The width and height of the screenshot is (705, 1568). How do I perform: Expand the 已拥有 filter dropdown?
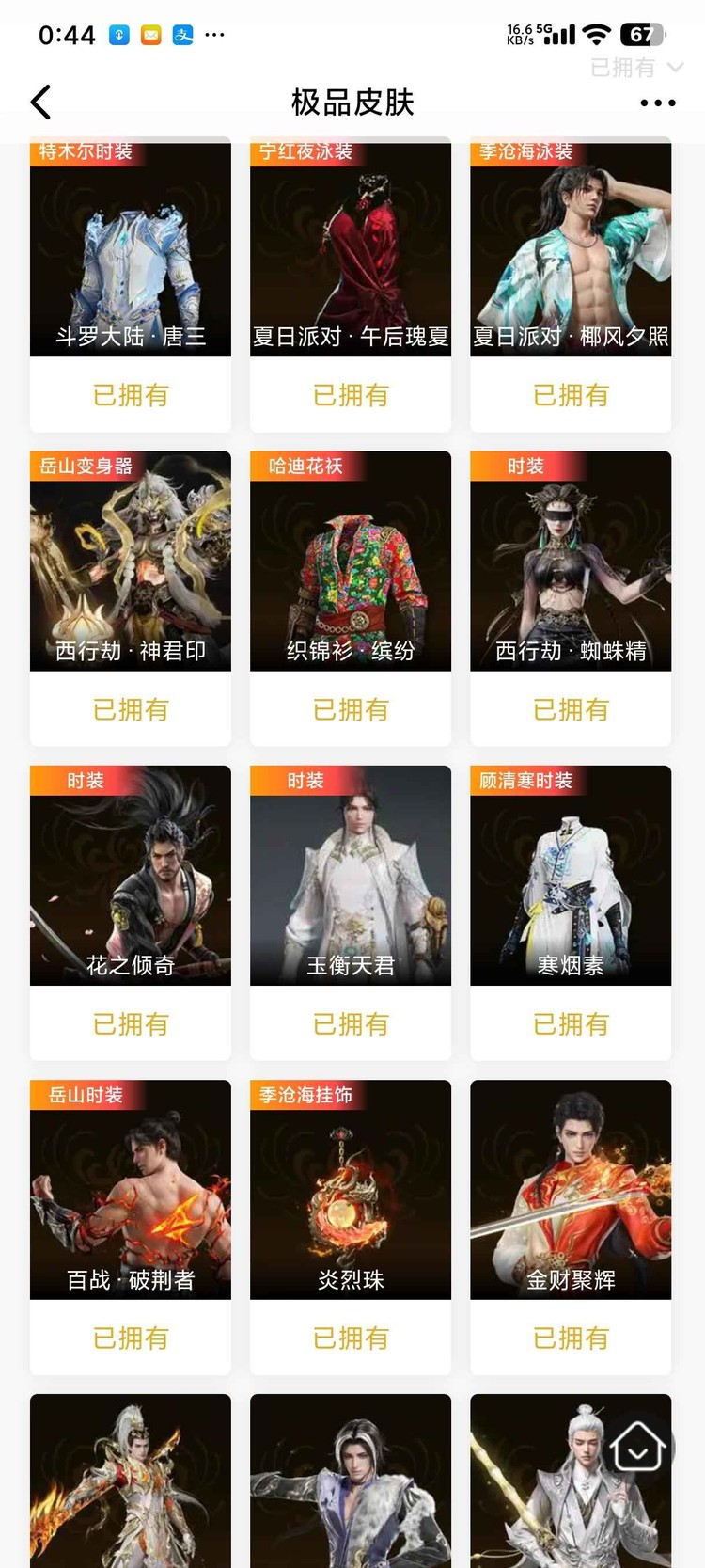pos(635,68)
